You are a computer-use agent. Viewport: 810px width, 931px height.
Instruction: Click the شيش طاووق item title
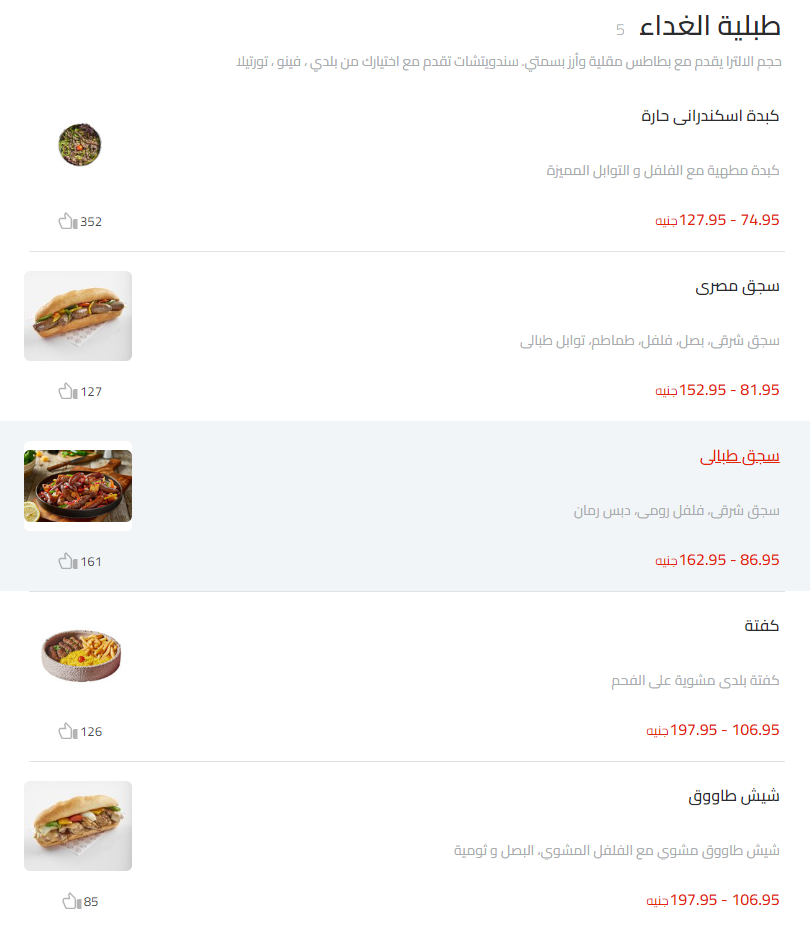736,795
